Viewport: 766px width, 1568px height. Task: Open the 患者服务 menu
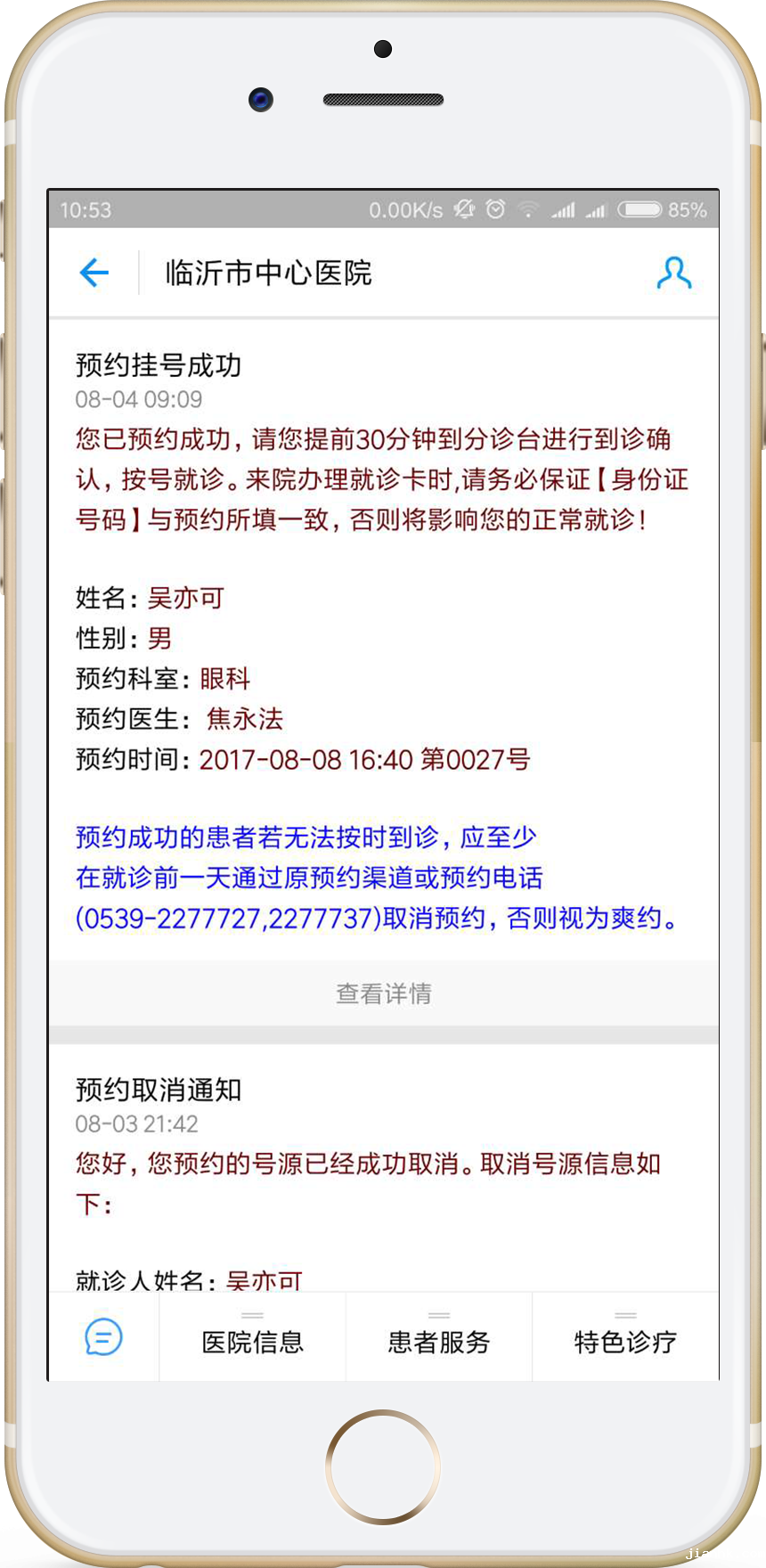(x=439, y=1340)
